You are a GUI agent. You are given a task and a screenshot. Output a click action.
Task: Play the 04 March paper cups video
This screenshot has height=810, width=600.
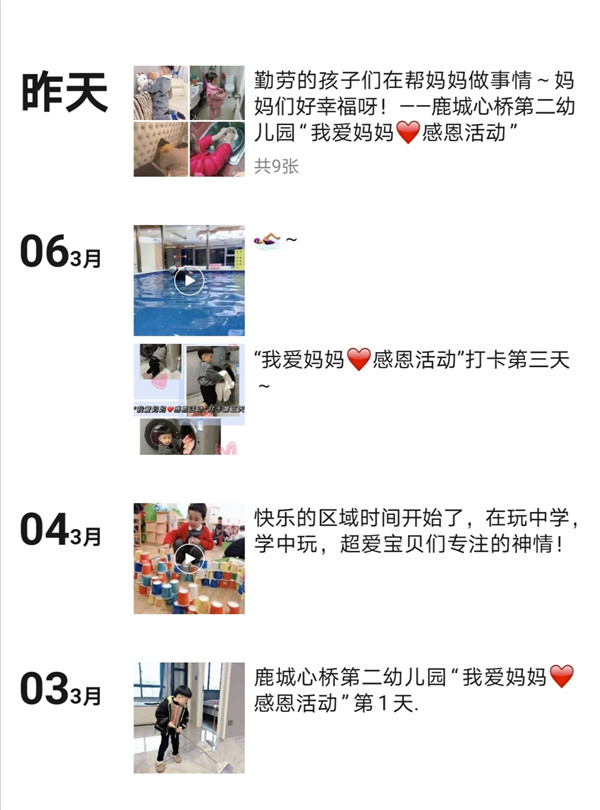(189, 558)
